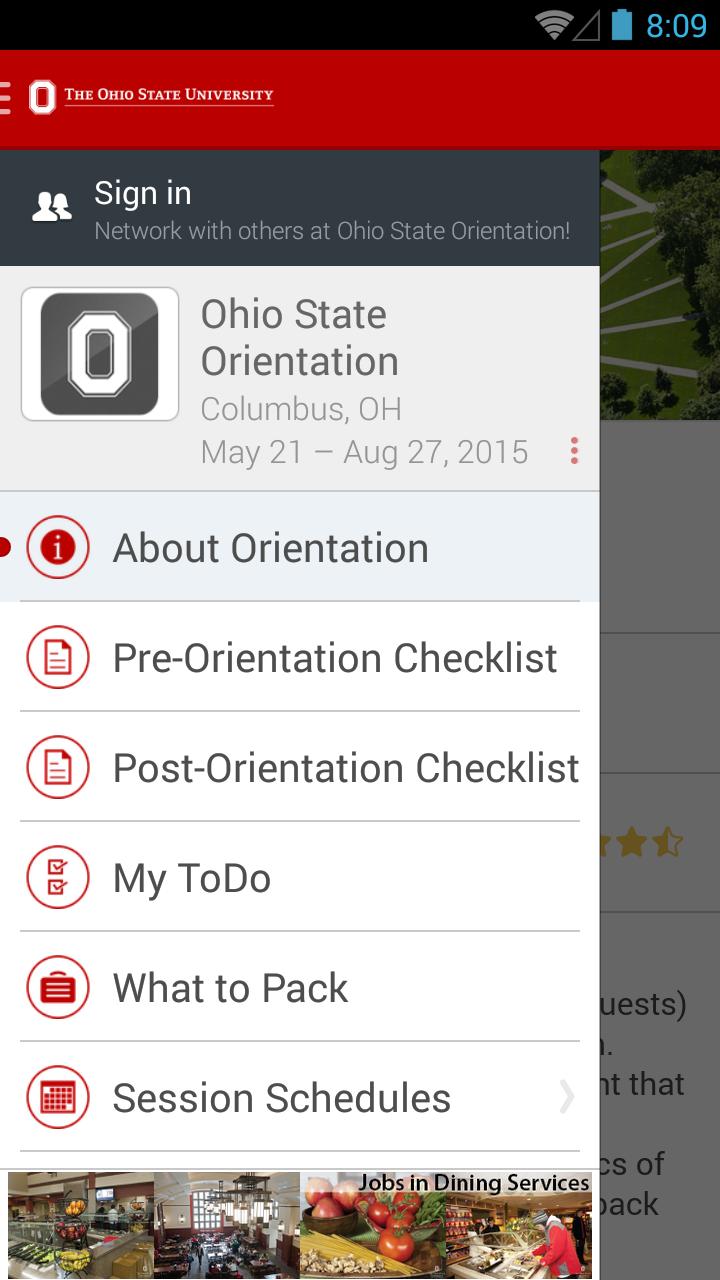Tap the Post-Orientation Checklist document icon
This screenshot has height=1280, width=720.
(57, 767)
